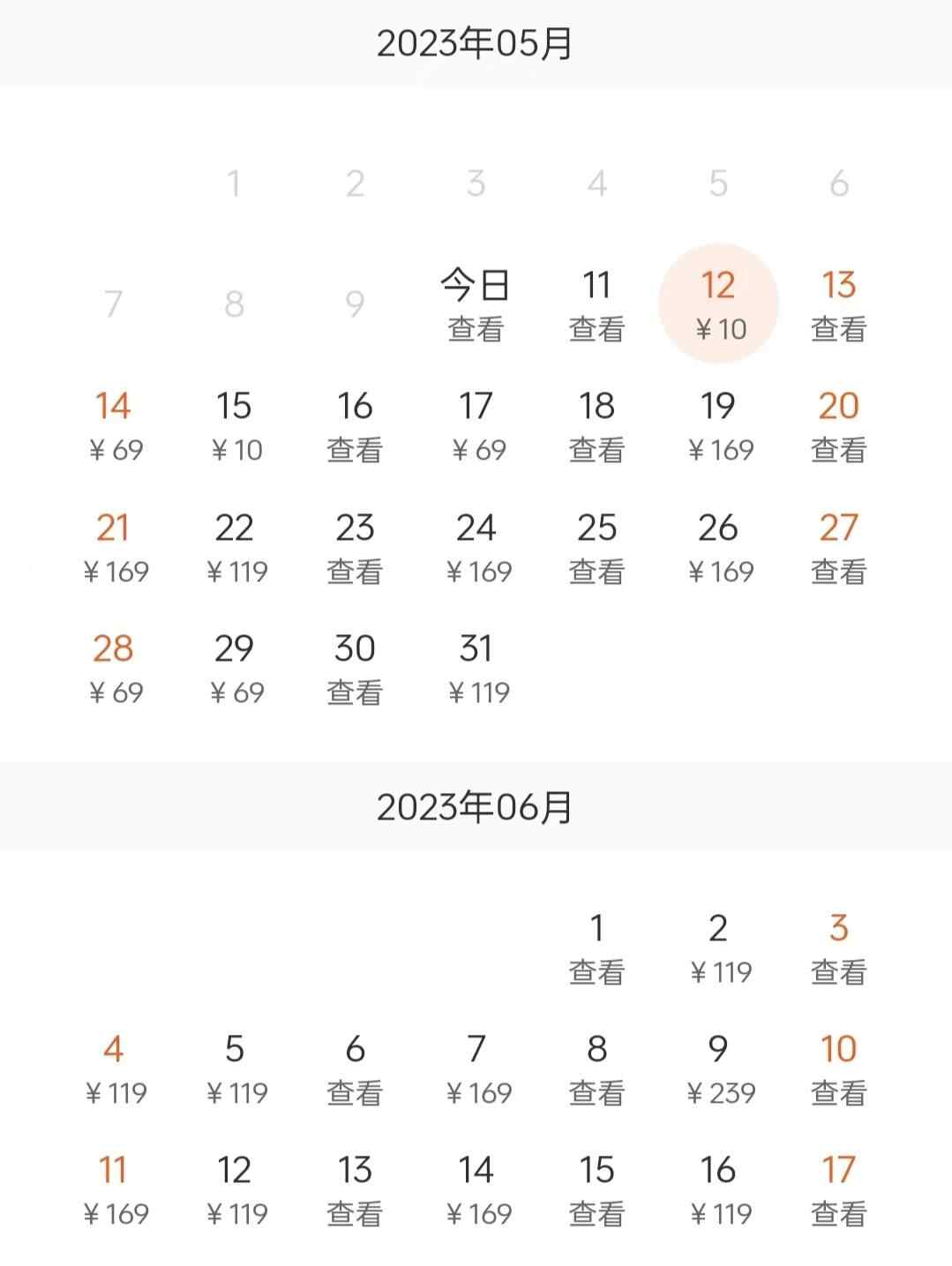Select June 1 date cell
This screenshot has width=952, height=1266.
(x=596, y=948)
